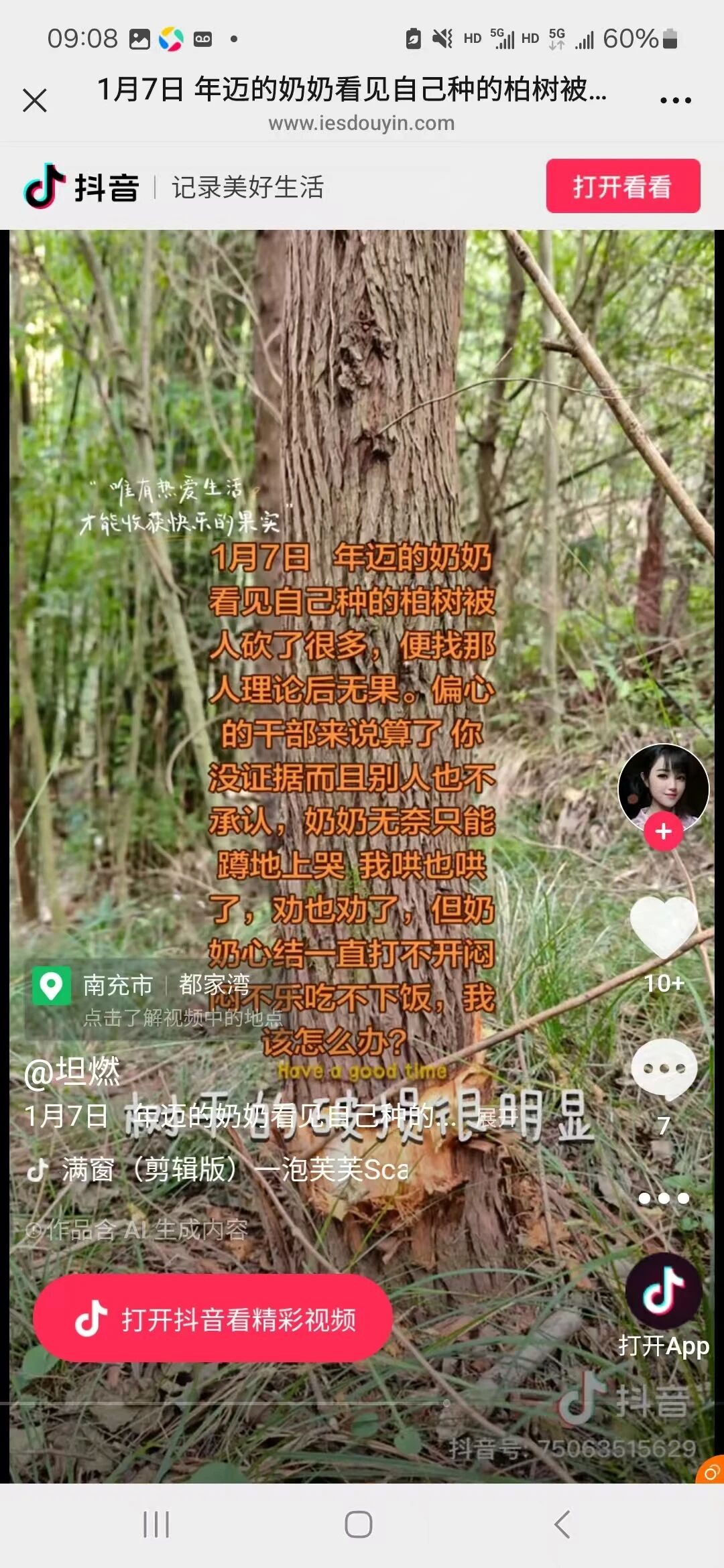Viewport: 724px width, 1568px height.
Task: Open the browser overflow menu
Action: click(675, 101)
